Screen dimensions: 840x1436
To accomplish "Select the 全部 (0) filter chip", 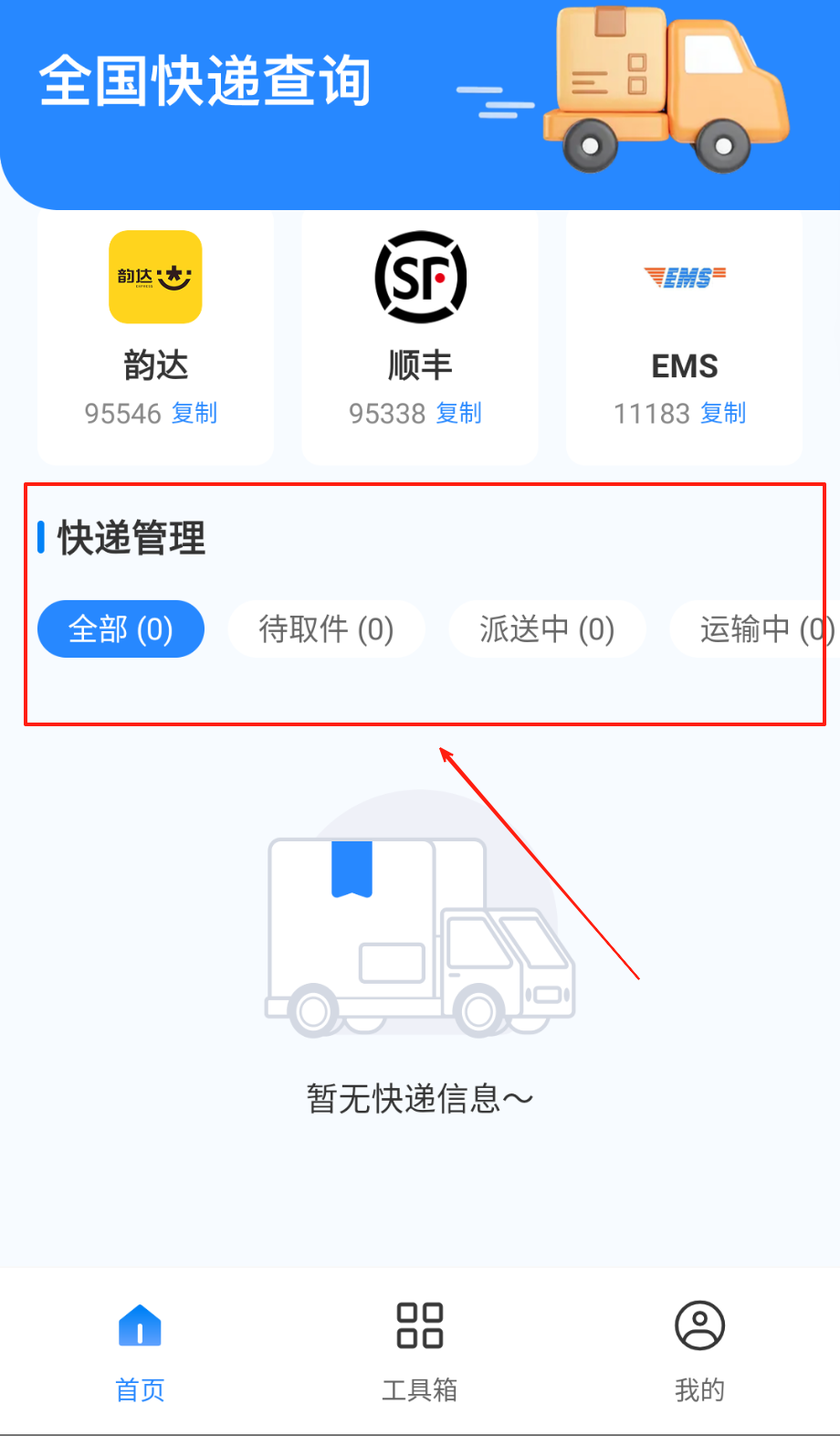I will coord(121,629).
